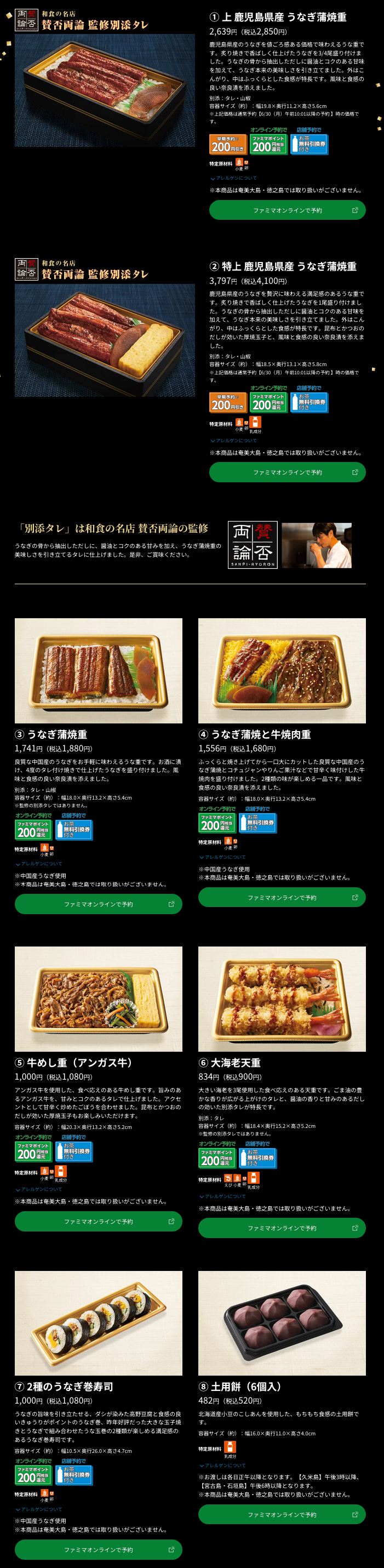Image resolution: width=384 pixels, height=1568 pixels.
Task: Reserve item ④ うなぎ蒲焼と牛焼肉重 online
Action: click(282, 897)
